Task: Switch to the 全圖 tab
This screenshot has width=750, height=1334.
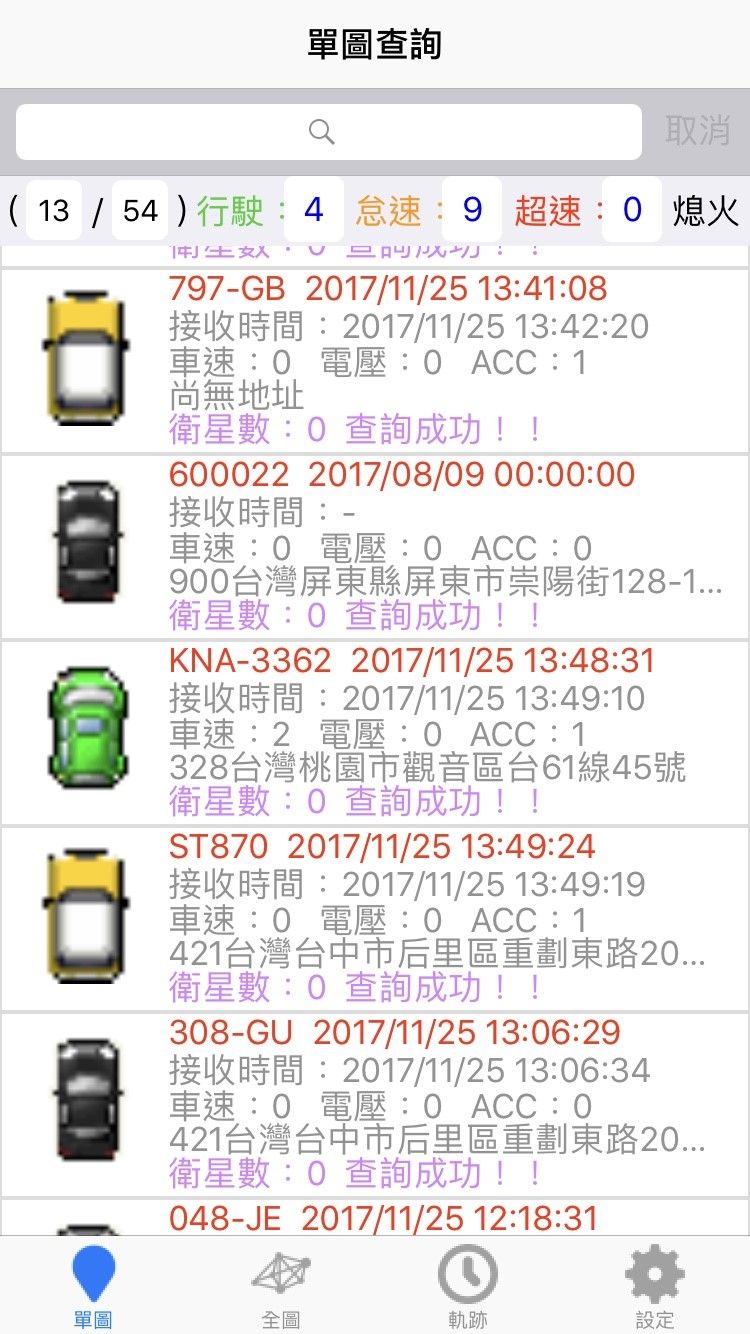Action: (281, 1288)
